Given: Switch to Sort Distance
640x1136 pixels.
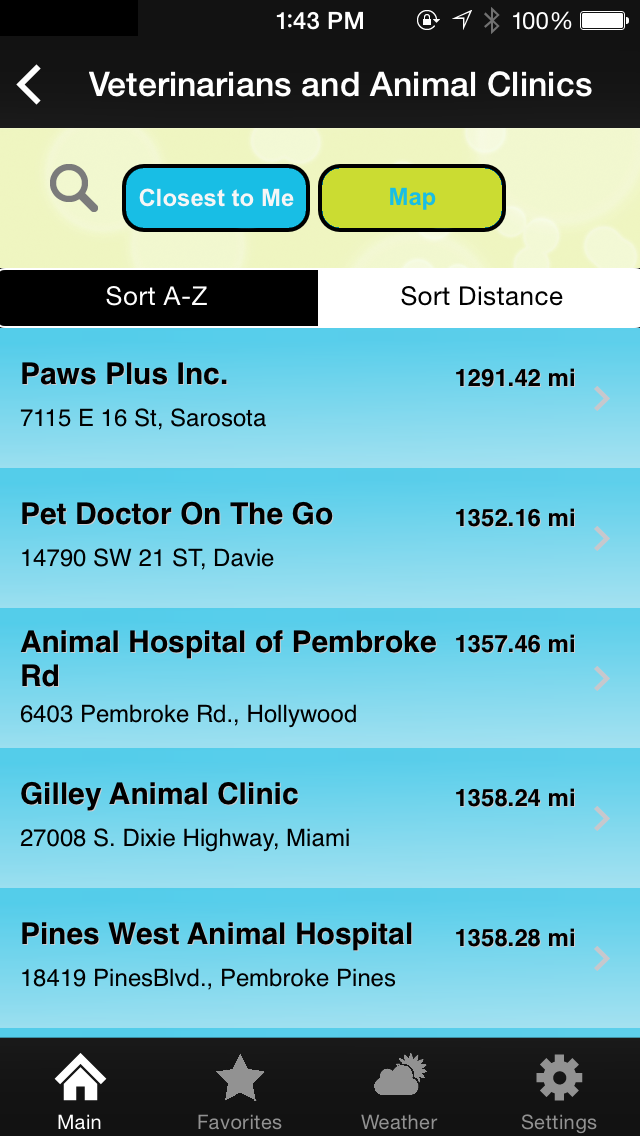Looking at the screenshot, I should pyautogui.click(x=480, y=297).
